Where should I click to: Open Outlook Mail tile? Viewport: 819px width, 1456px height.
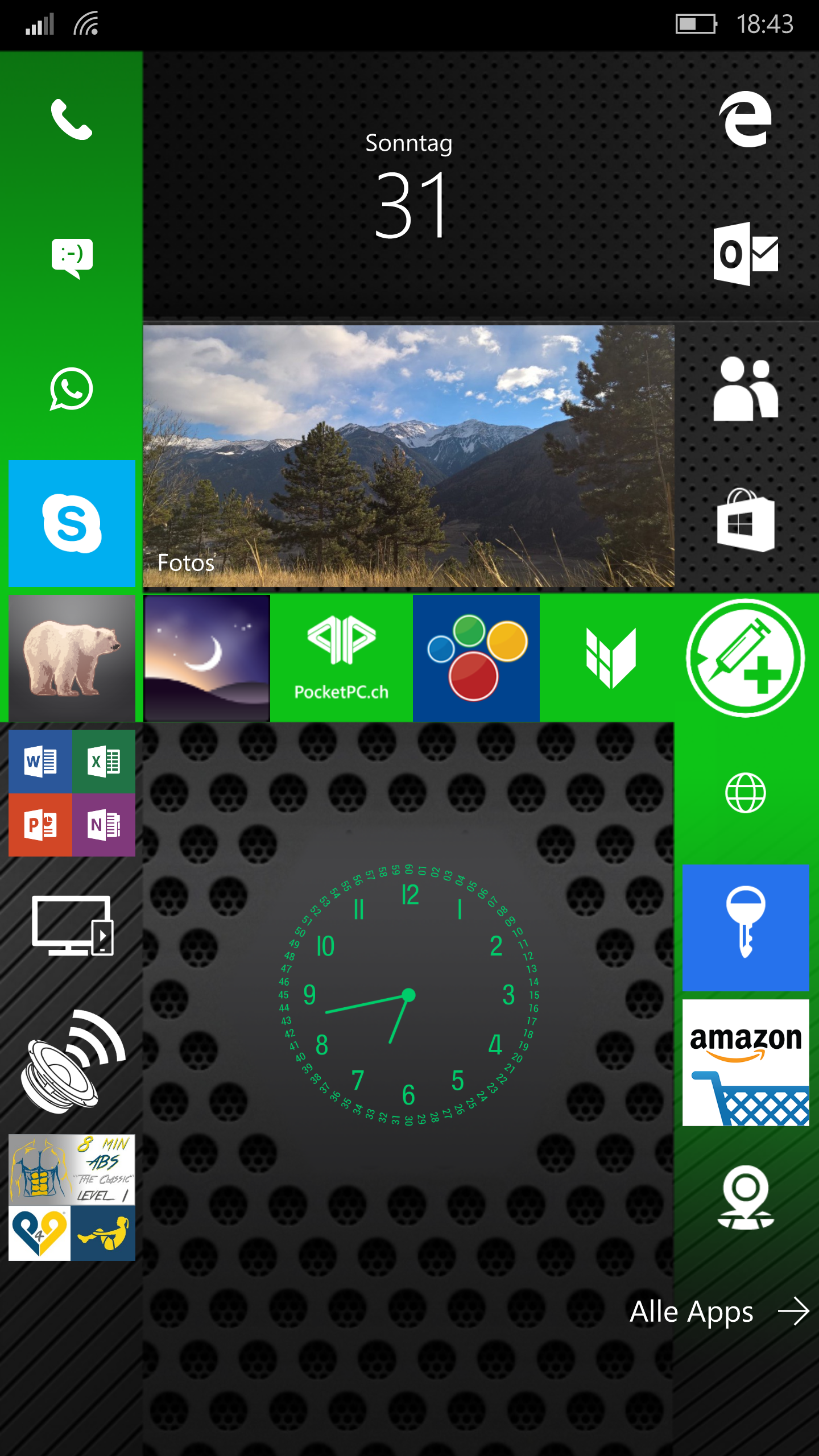pos(746,254)
